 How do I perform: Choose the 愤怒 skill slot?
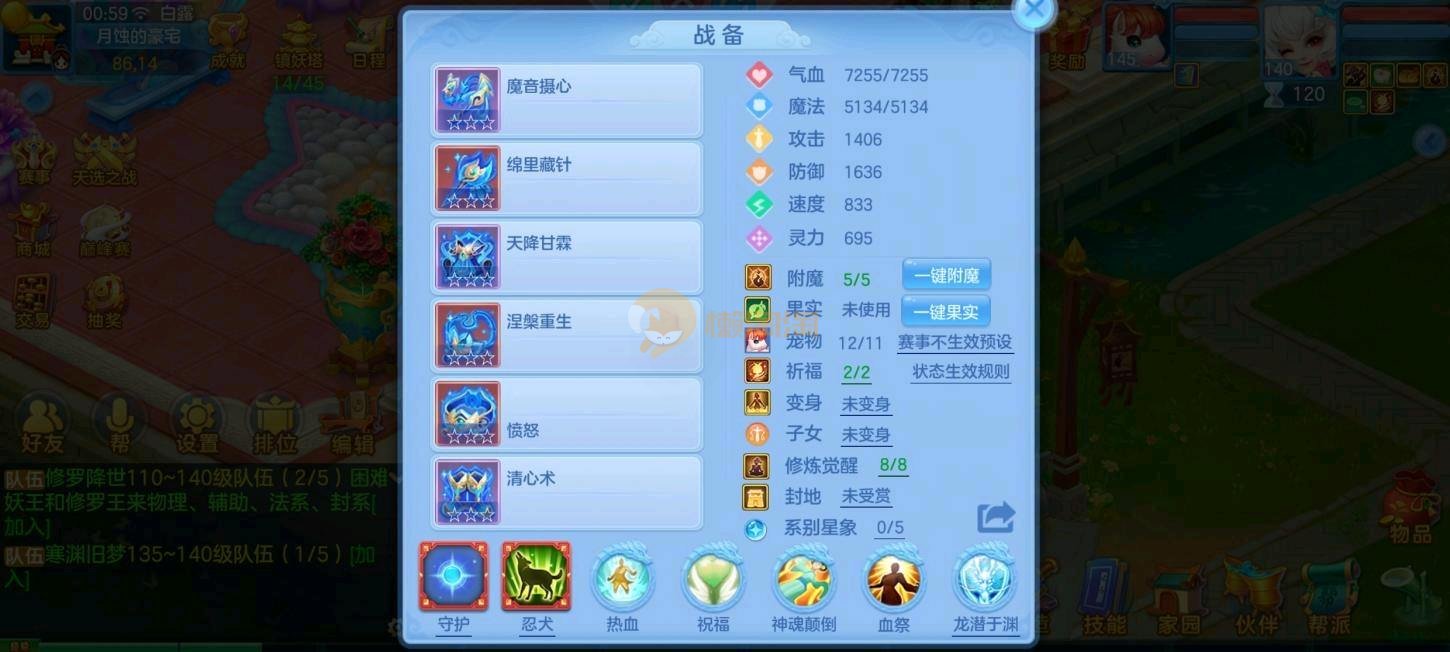point(567,413)
